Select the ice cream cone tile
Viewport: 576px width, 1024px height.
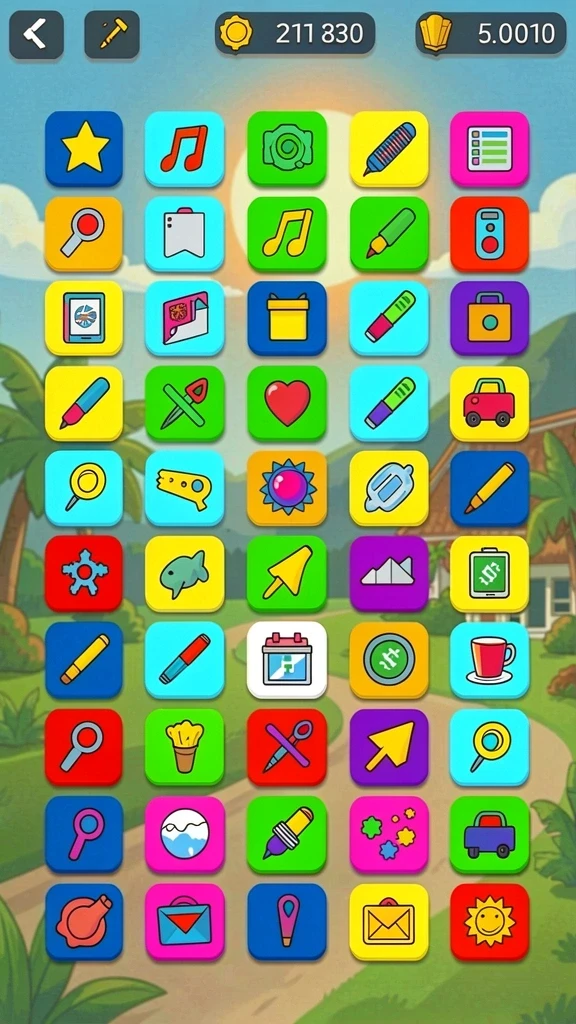[x=184, y=746]
